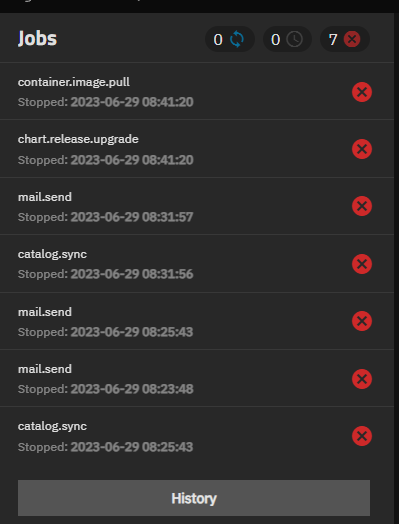Open the chart.release.upgrade job entry

197,149
